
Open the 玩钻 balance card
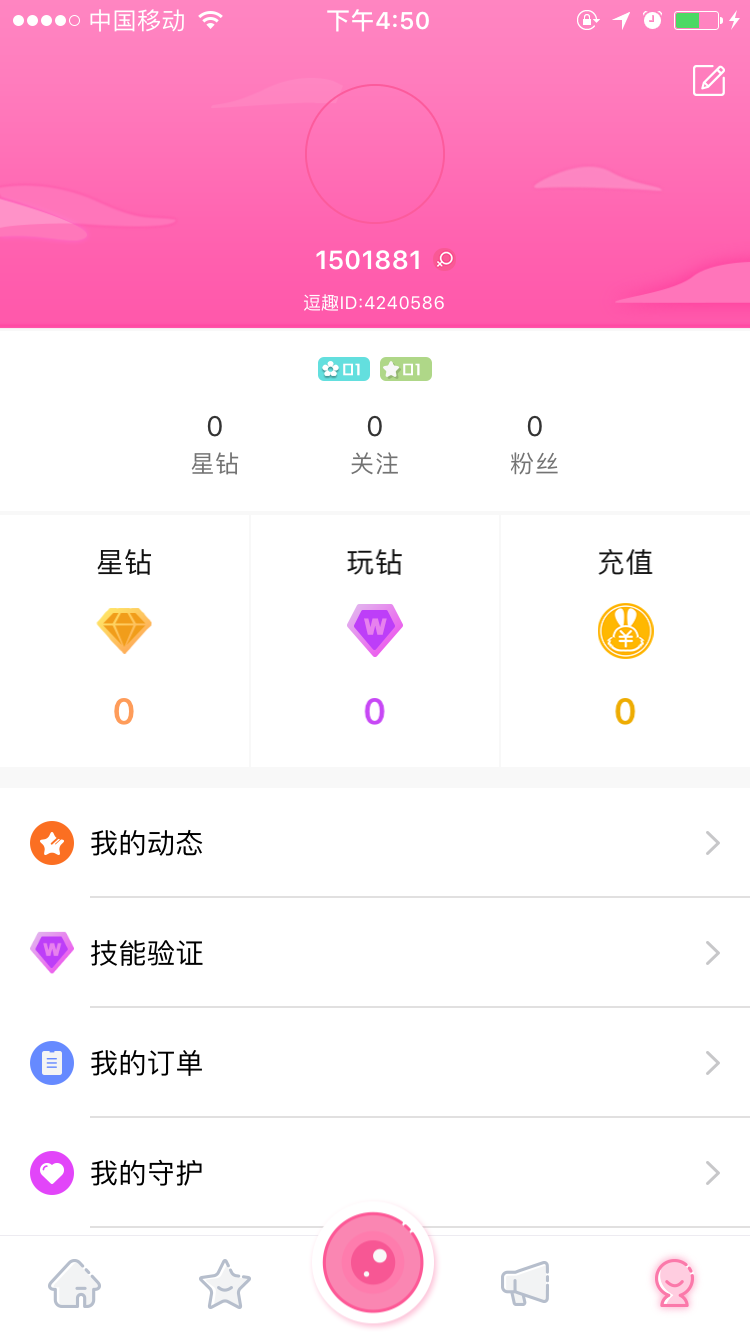[x=375, y=640]
